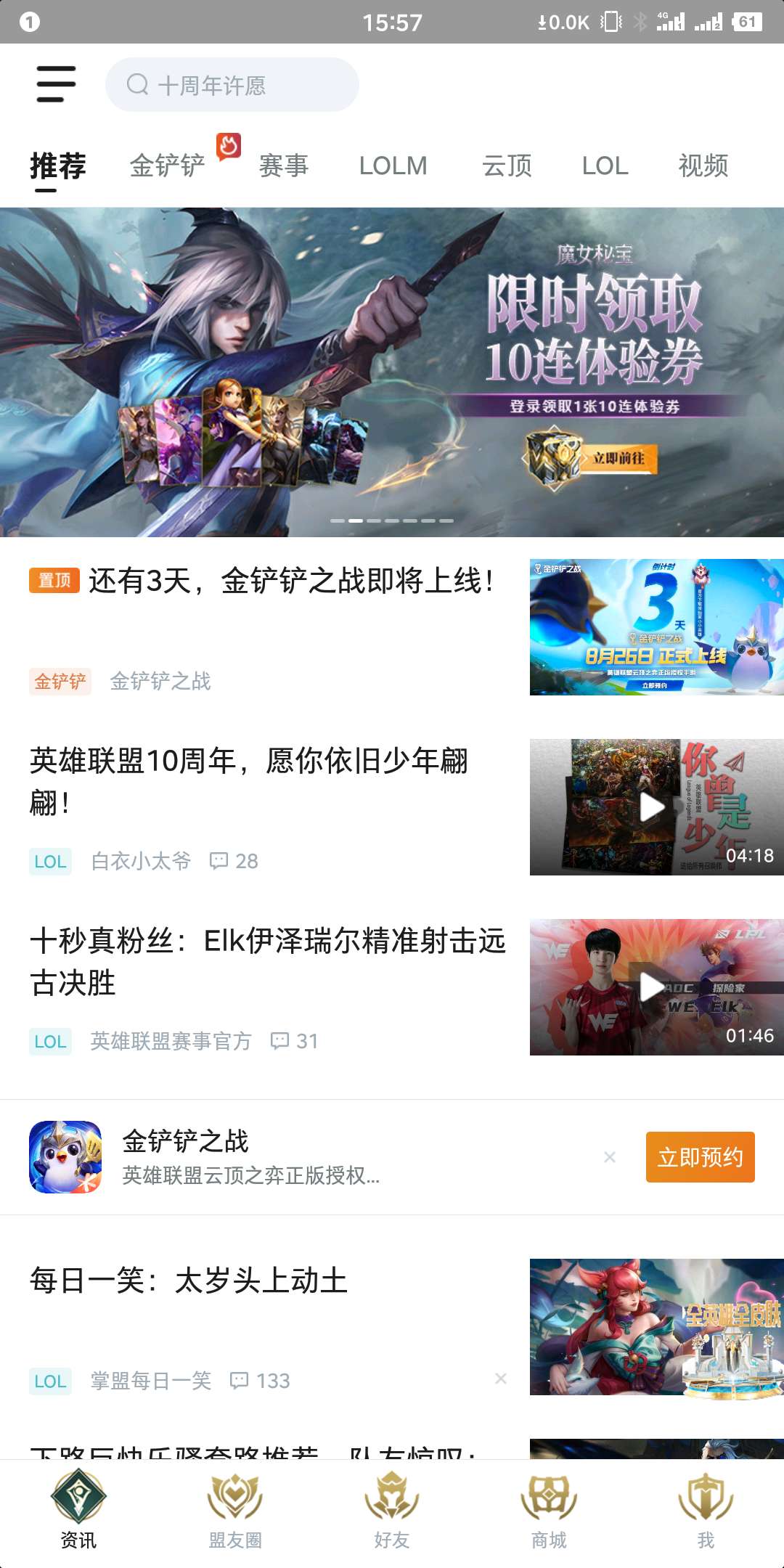Open article 每日一笑：太岁头上动土
This screenshot has height=1568, width=784.
[x=189, y=1281]
